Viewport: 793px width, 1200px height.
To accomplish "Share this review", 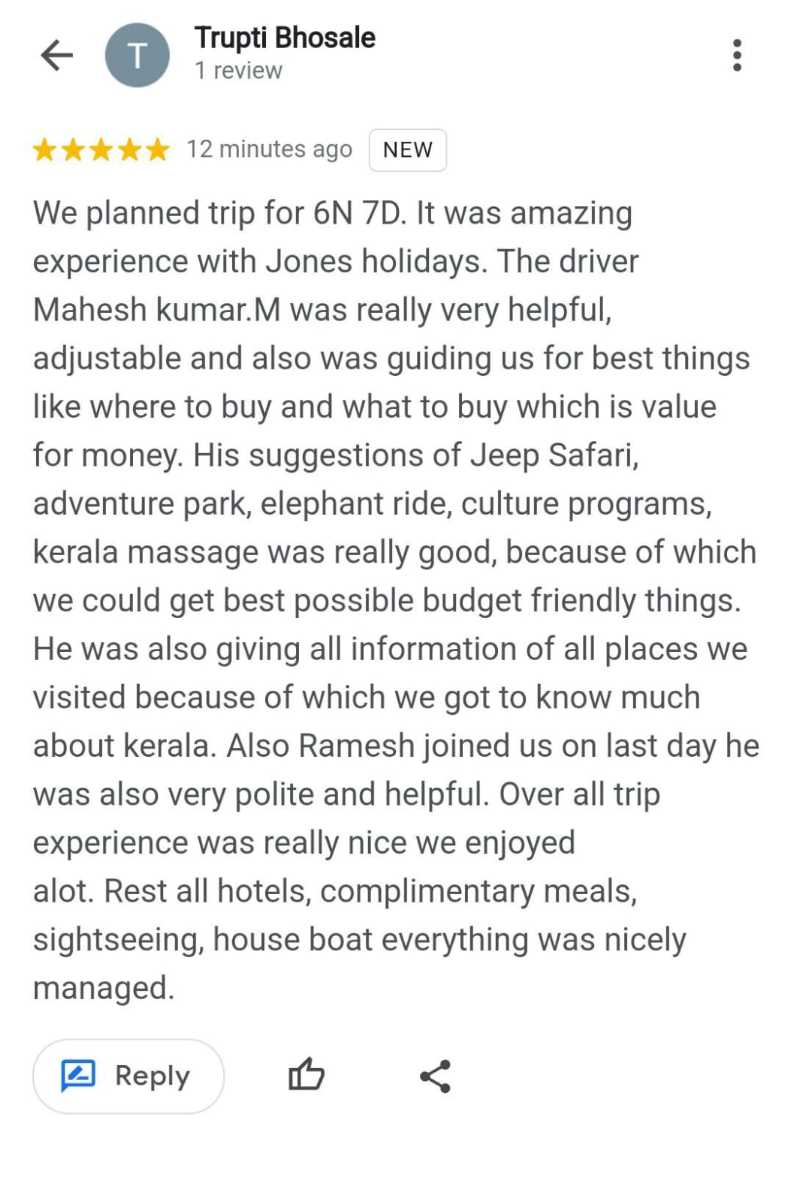I will [x=435, y=1076].
